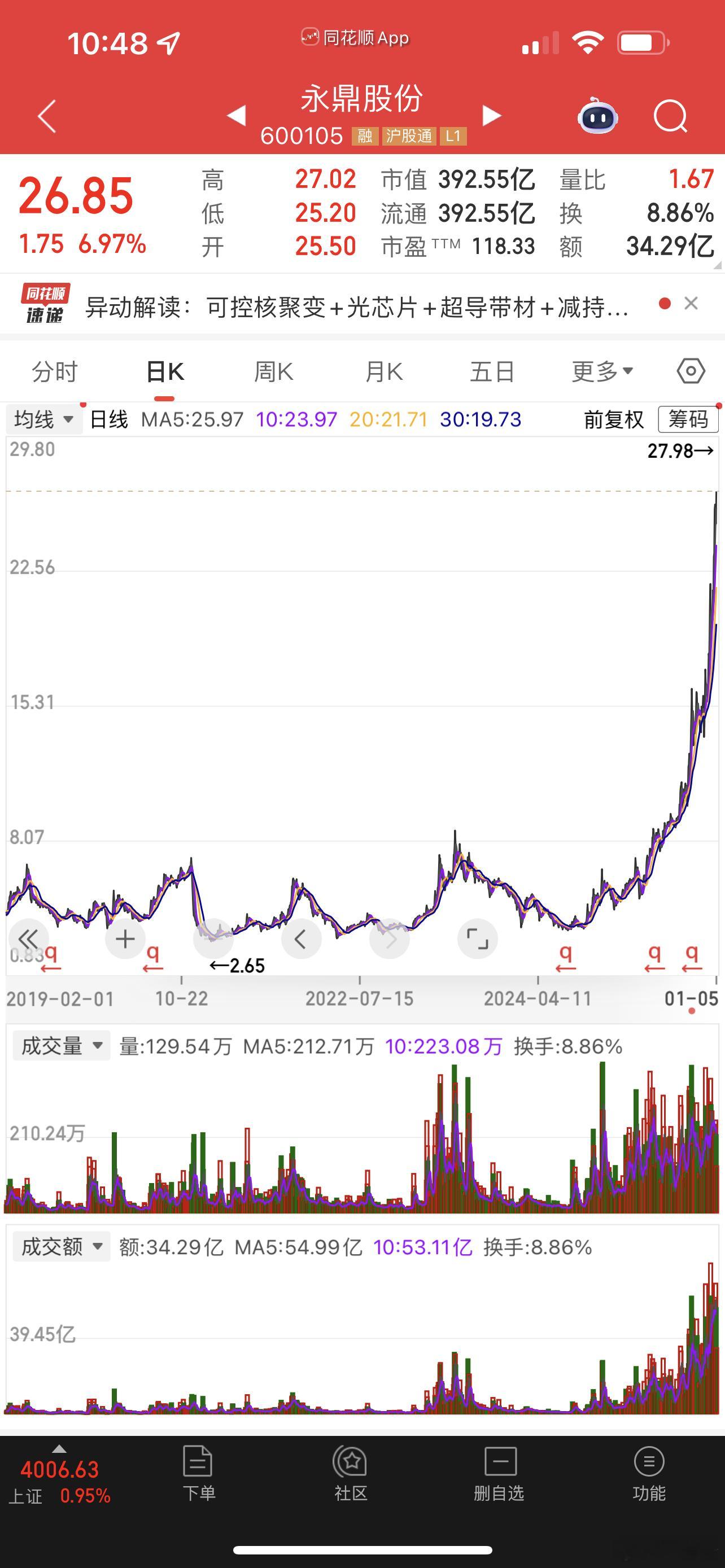
Task: Tap the back arrow to exit stock page
Action: tap(46, 116)
